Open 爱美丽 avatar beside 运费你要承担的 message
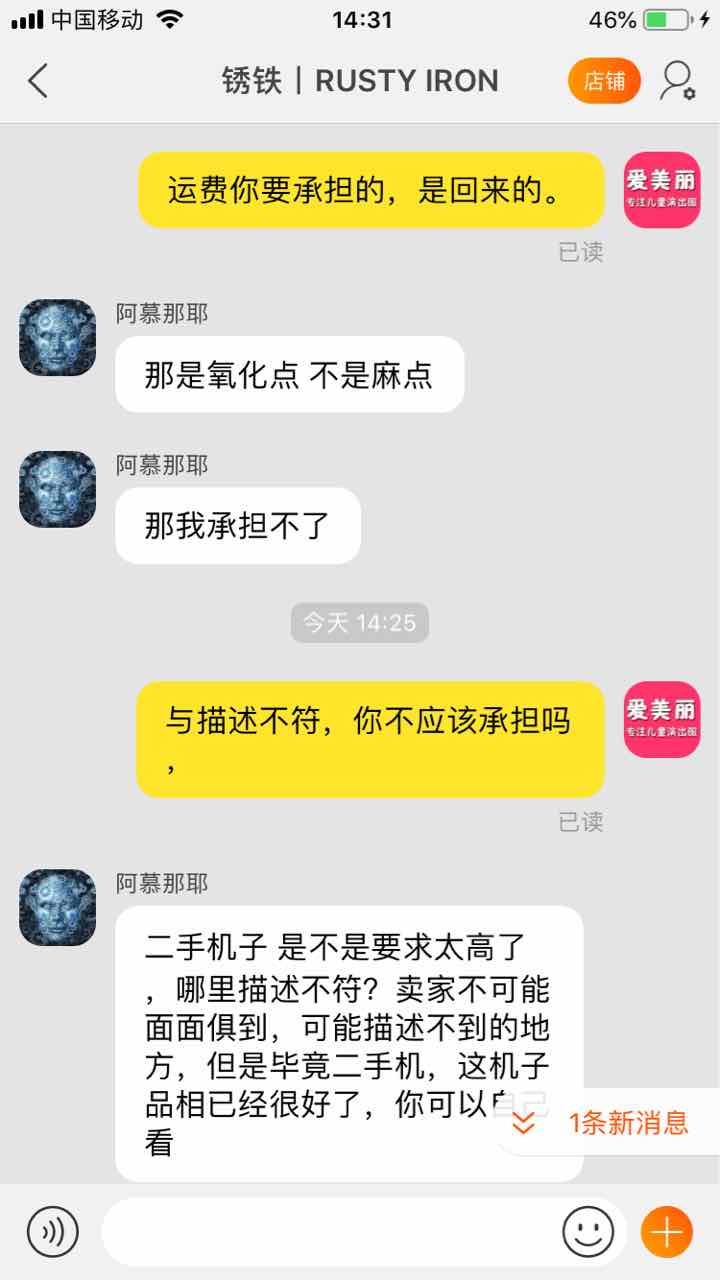This screenshot has width=720, height=1280. tap(661, 190)
